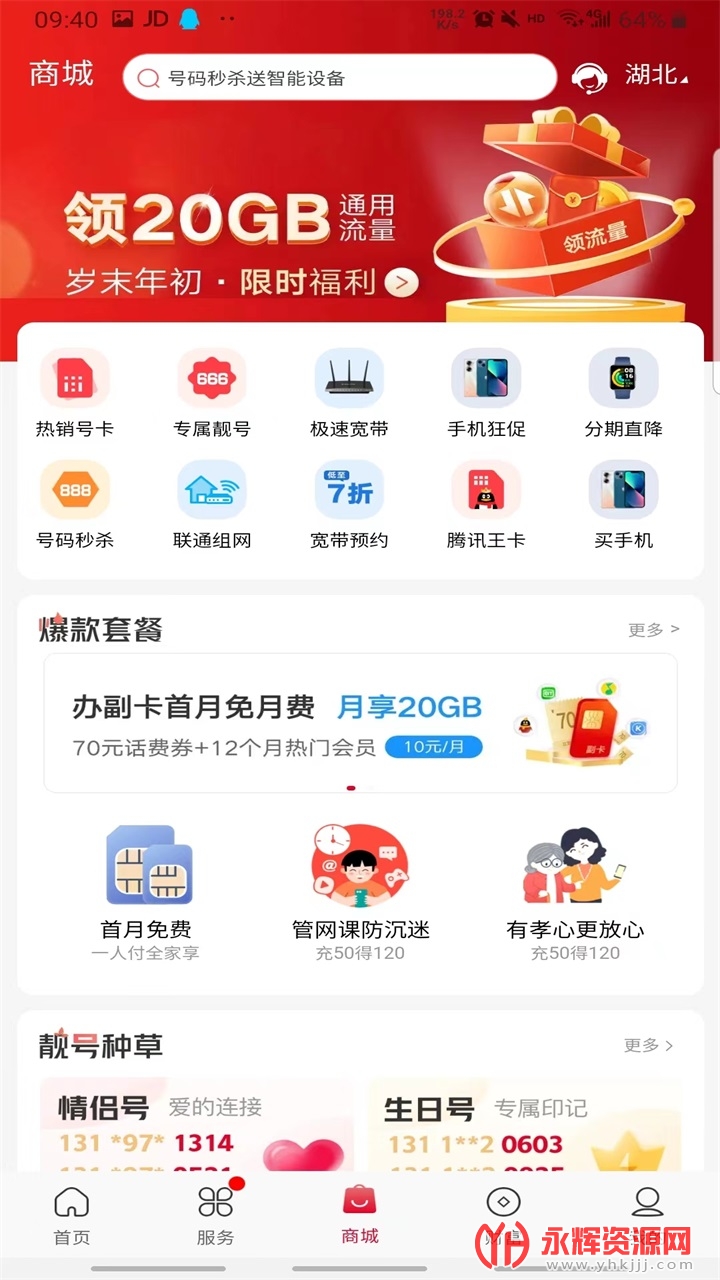Tap 更多 next to 靓号种草

pyautogui.click(x=649, y=1046)
